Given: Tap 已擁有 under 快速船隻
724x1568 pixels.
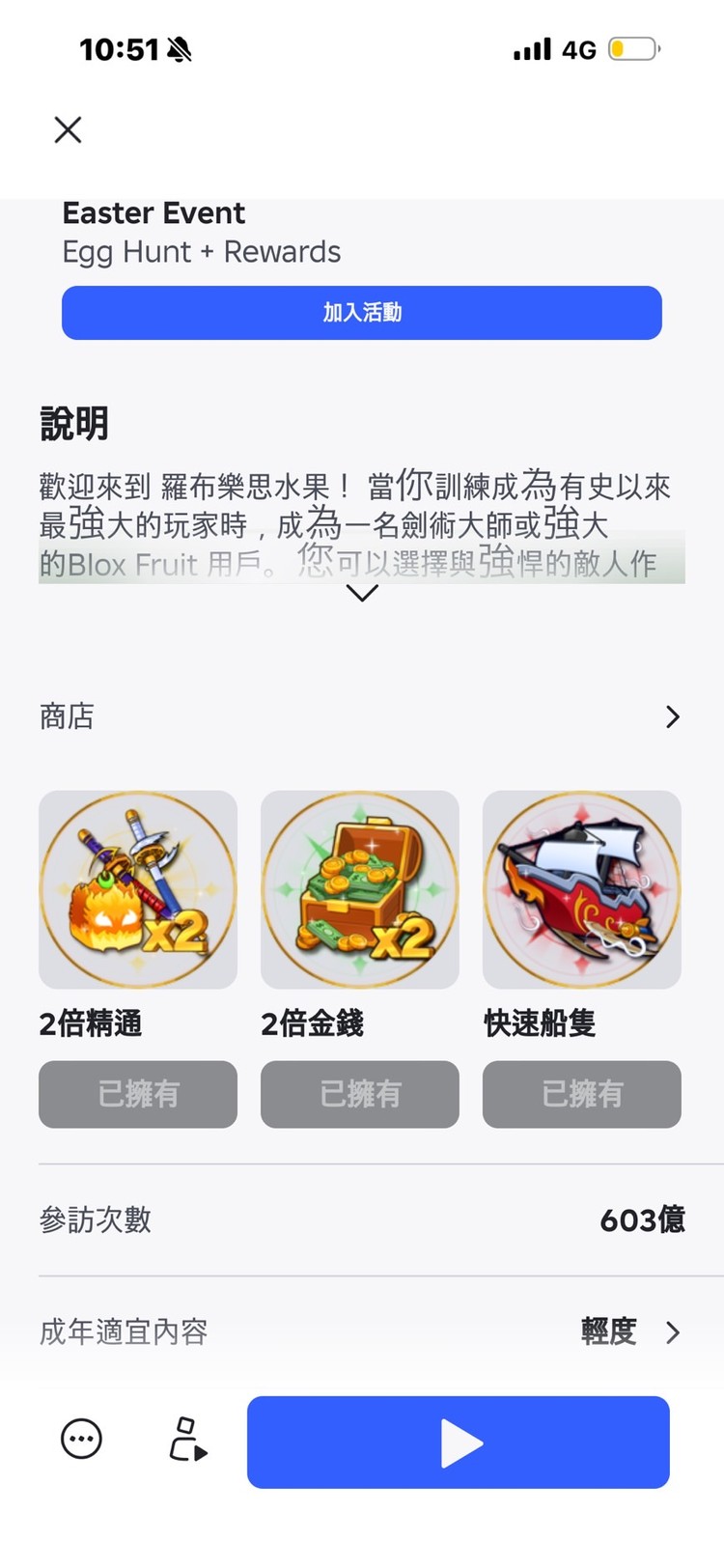Looking at the screenshot, I should click(581, 1094).
